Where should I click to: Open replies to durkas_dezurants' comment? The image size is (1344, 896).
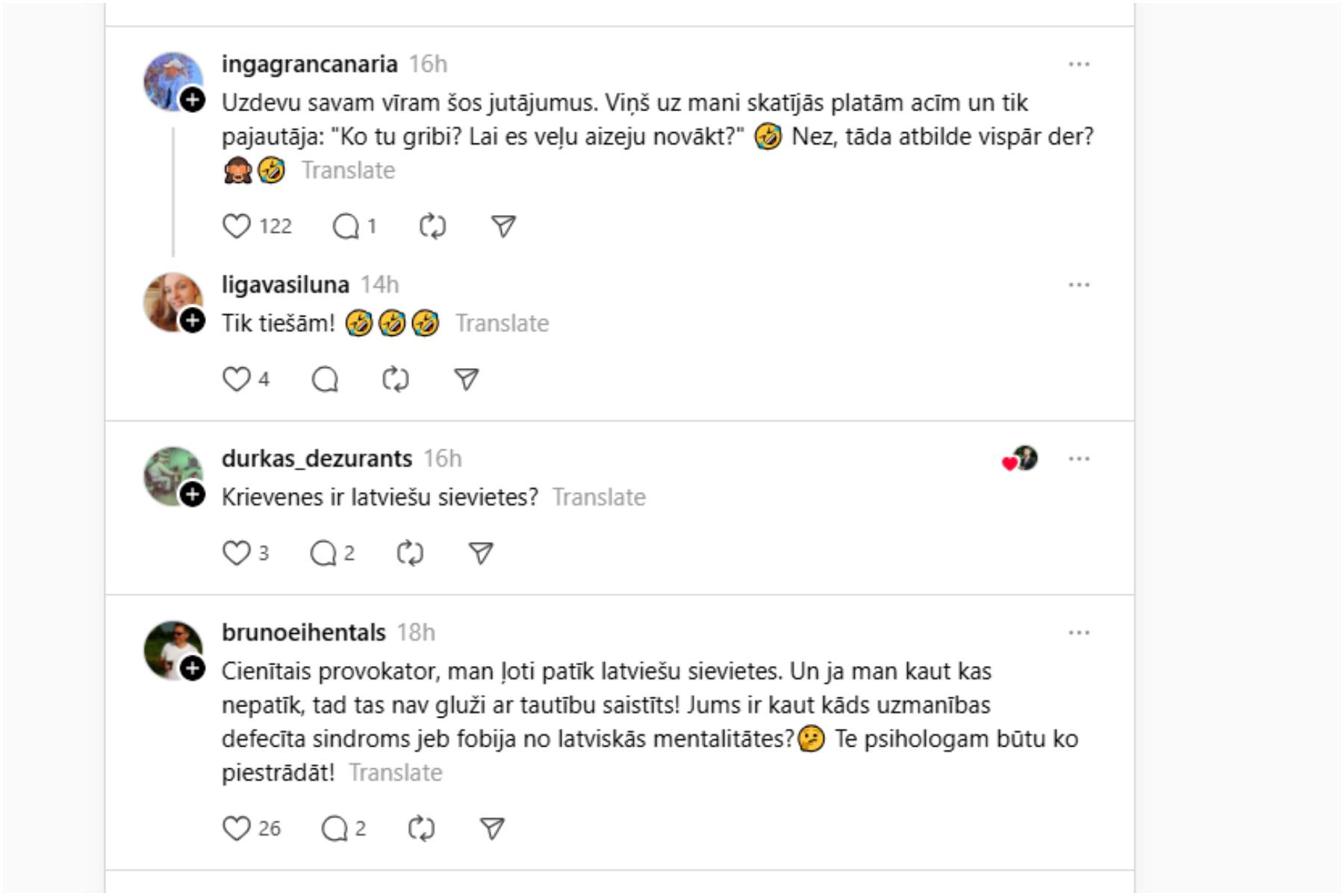pos(323,553)
